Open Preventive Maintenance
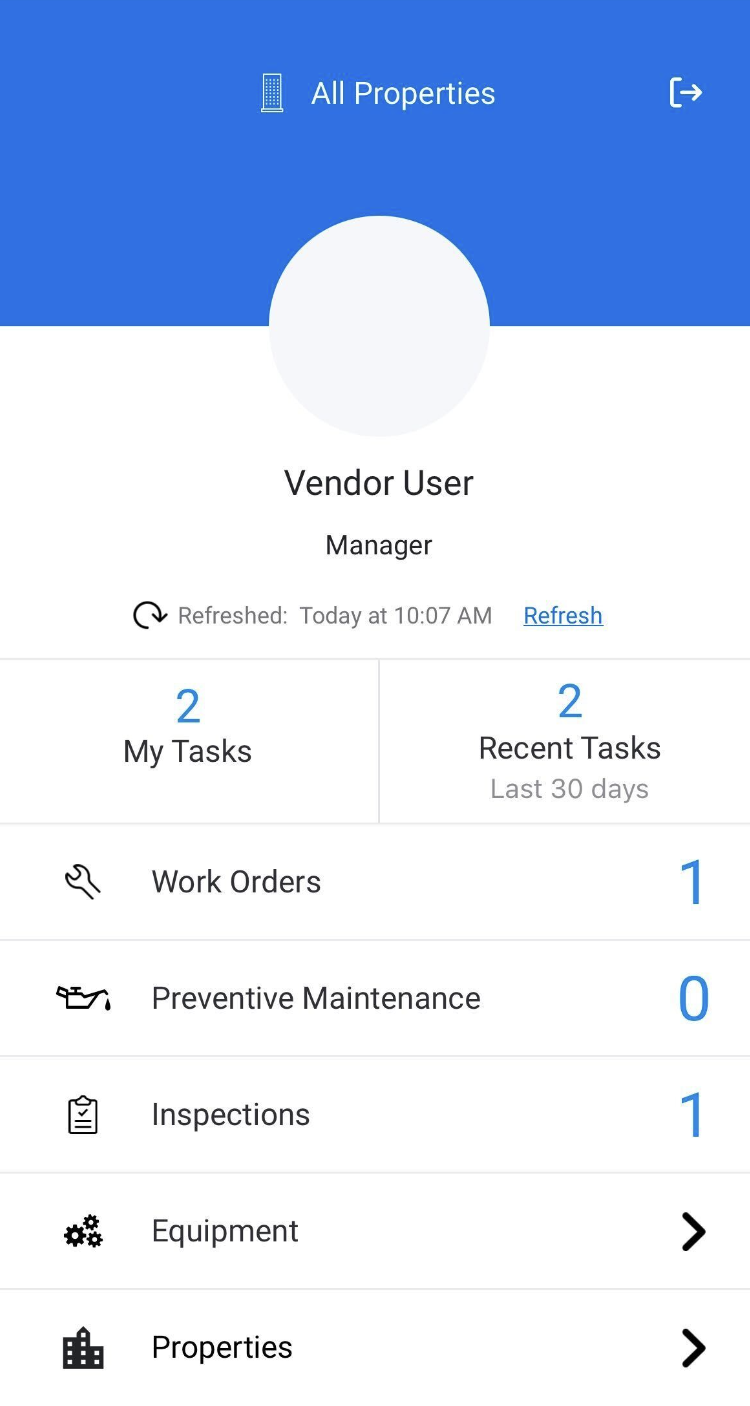 pyautogui.click(x=374, y=998)
